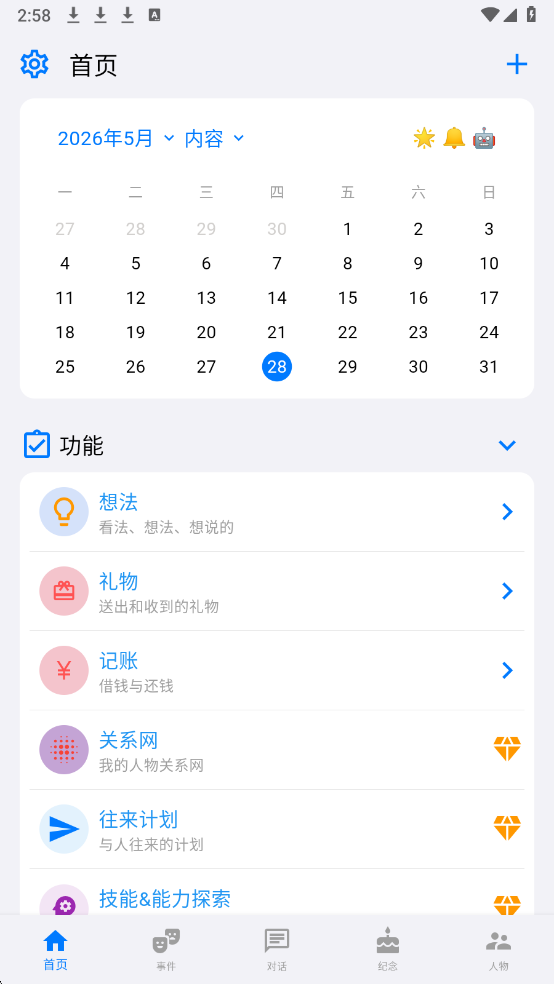Image resolution: width=554 pixels, height=984 pixels.
Task: Open the settings gear icon
Action: pos(35,64)
